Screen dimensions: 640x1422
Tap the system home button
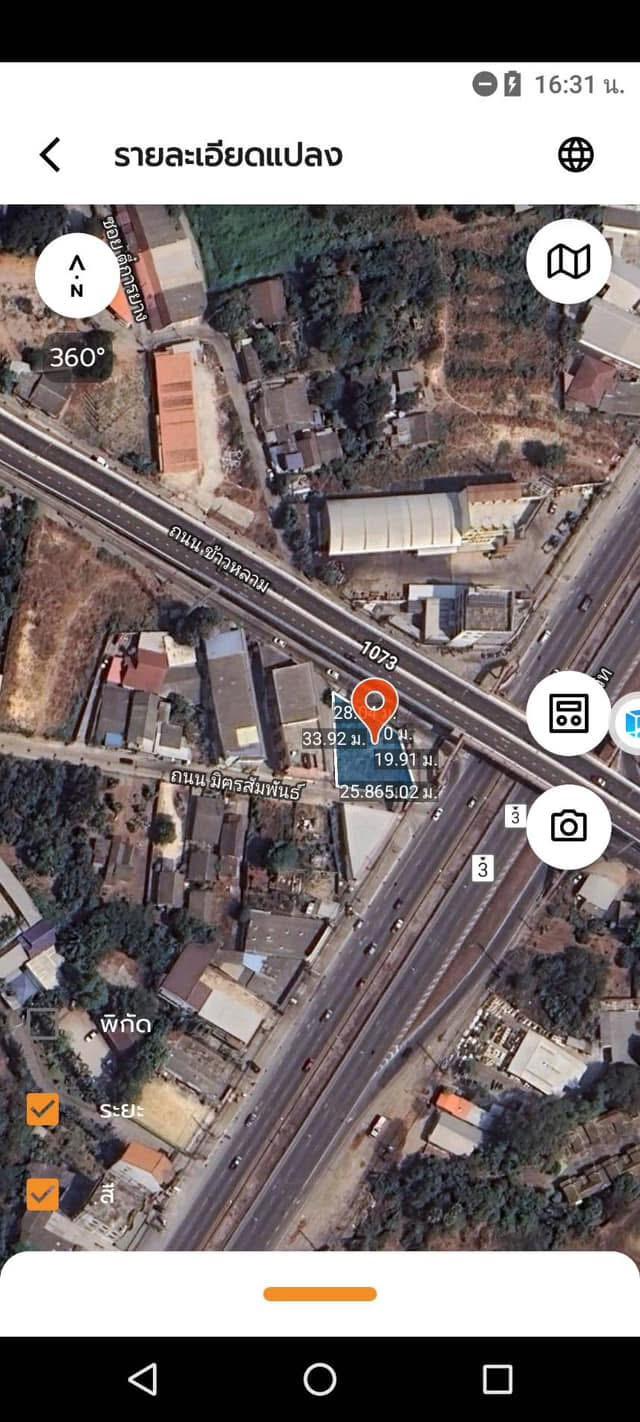click(320, 1379)
